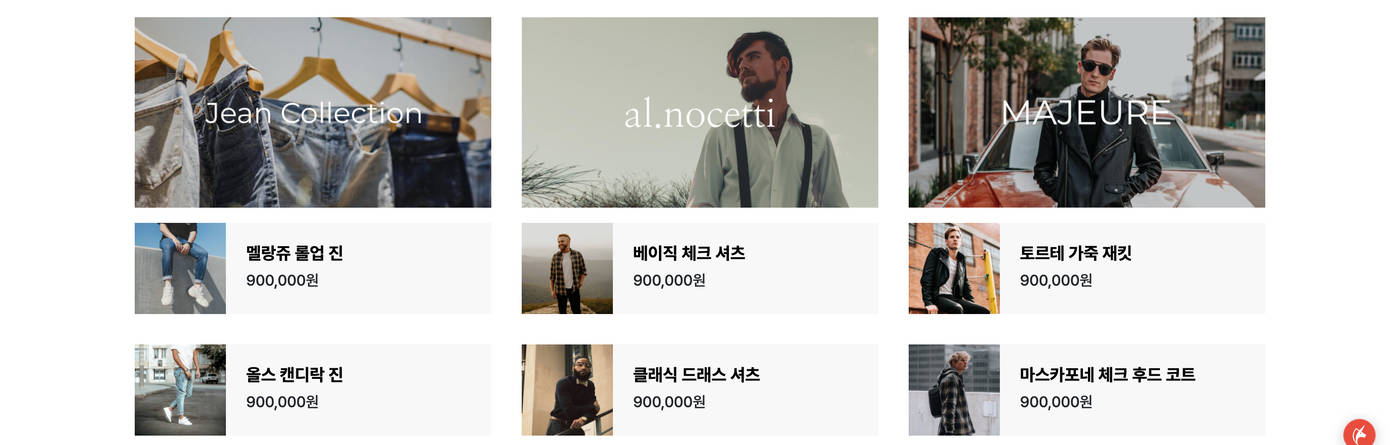Viewport: 1400px width, 445px height.
Task: Open the Jean Collection banner
Action: pos(313,112)
